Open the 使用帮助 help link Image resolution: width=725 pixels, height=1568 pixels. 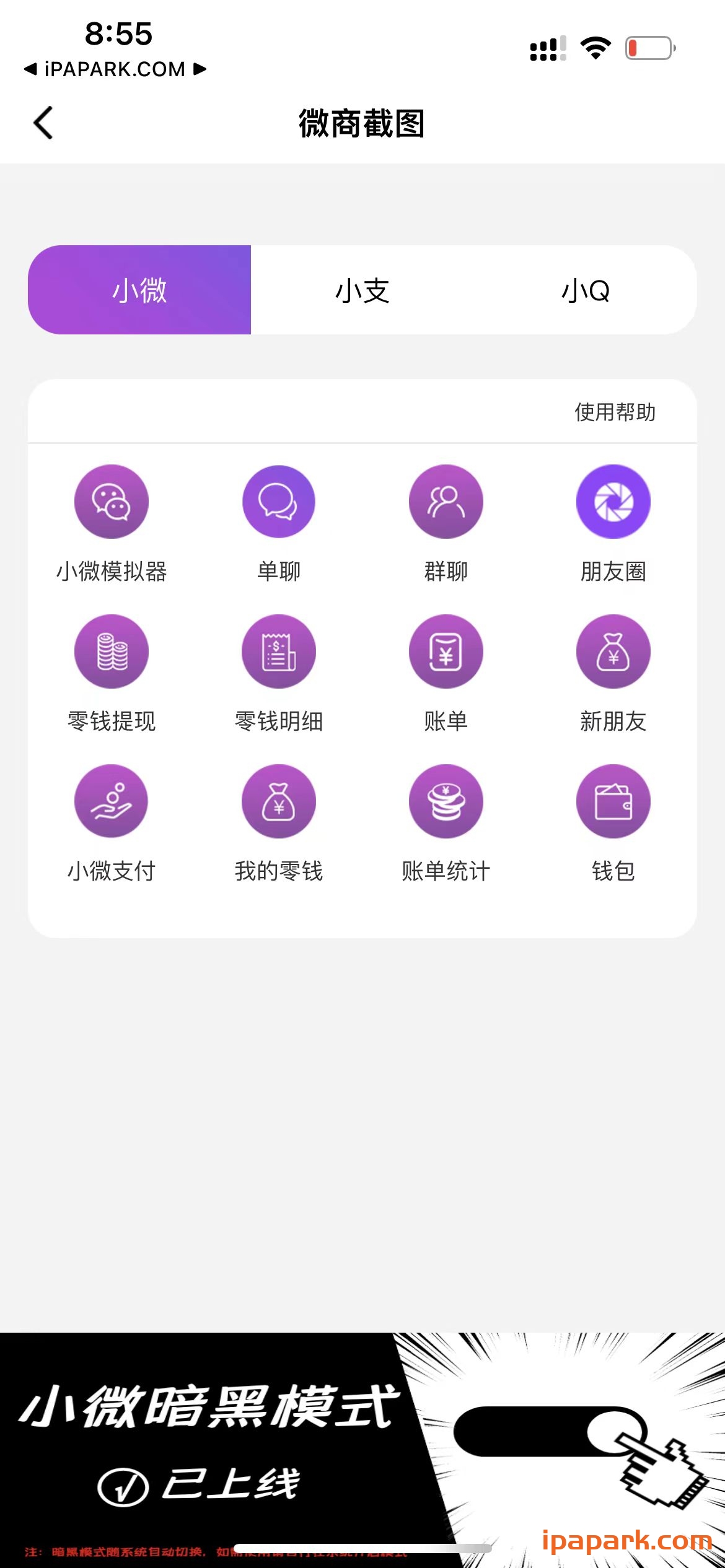click(615, 412)
